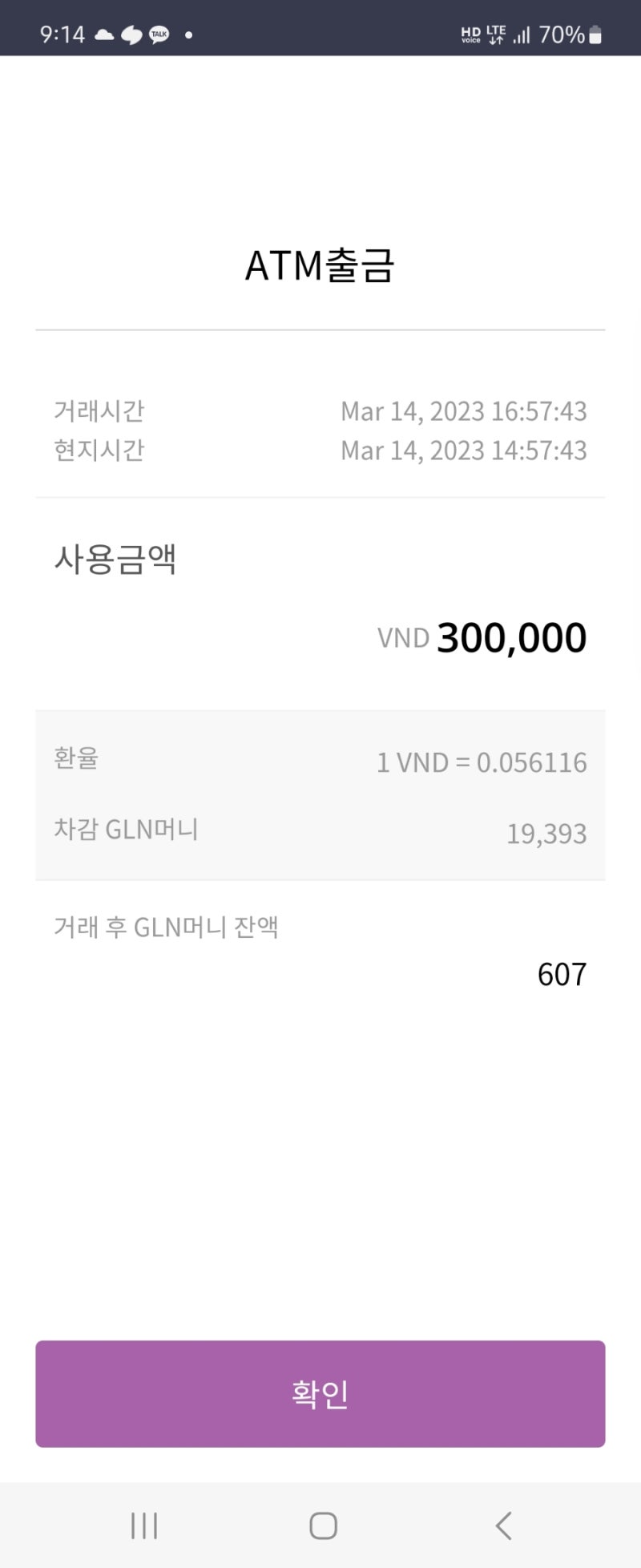Tap the Home navigation button
This screenshot has width=641, height=1568.
coord(320,1526)
